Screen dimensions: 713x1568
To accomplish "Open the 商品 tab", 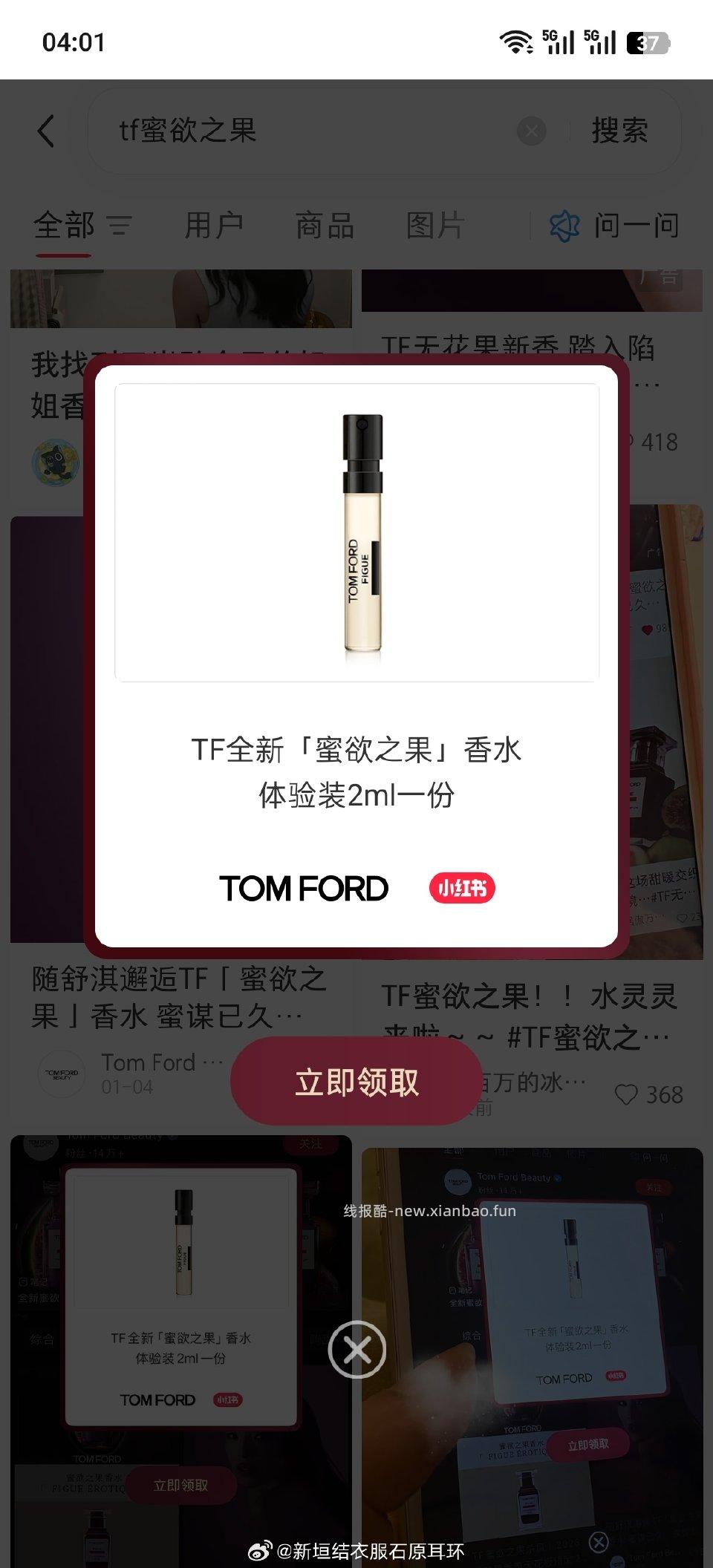I will coord(325,225).
